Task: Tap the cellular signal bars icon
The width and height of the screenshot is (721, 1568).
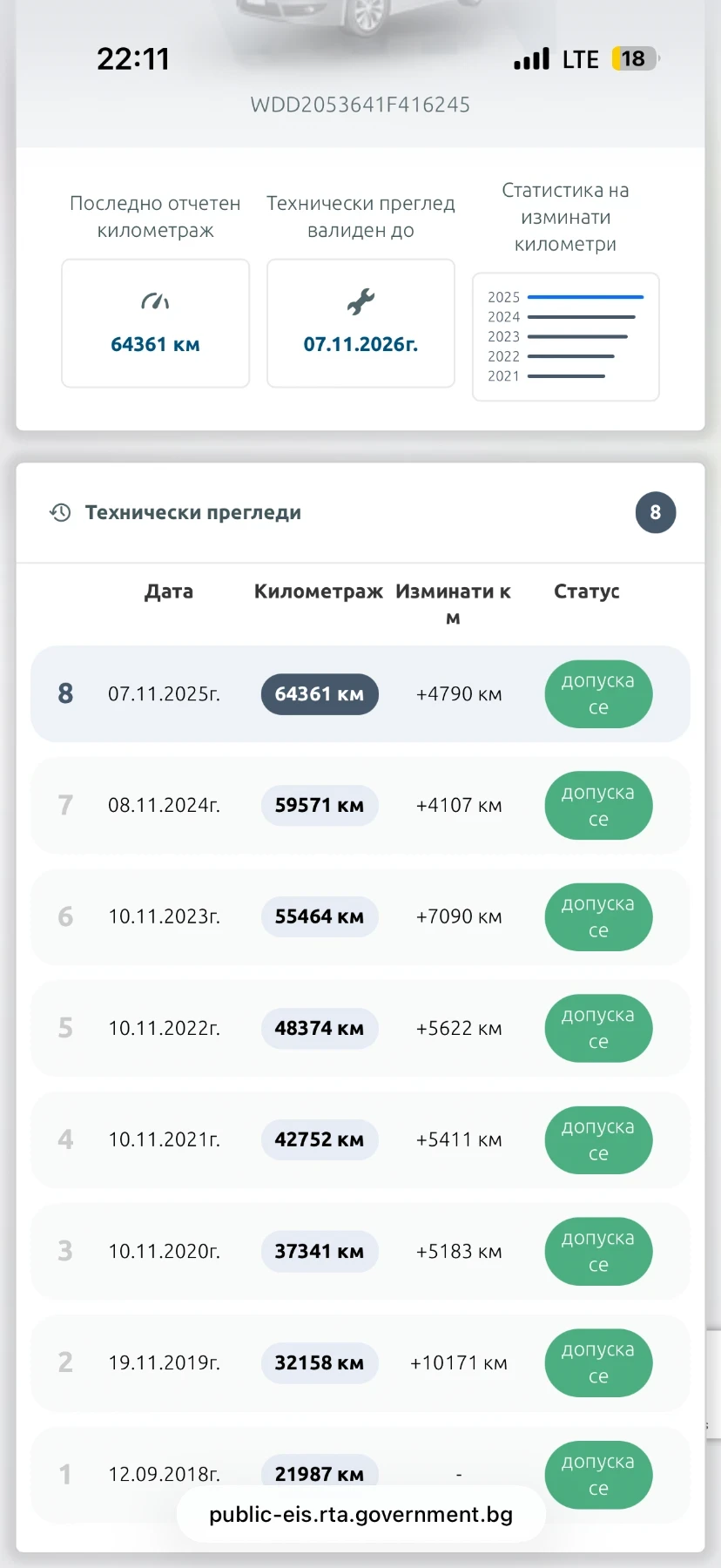Action: (x=531, y=58)
